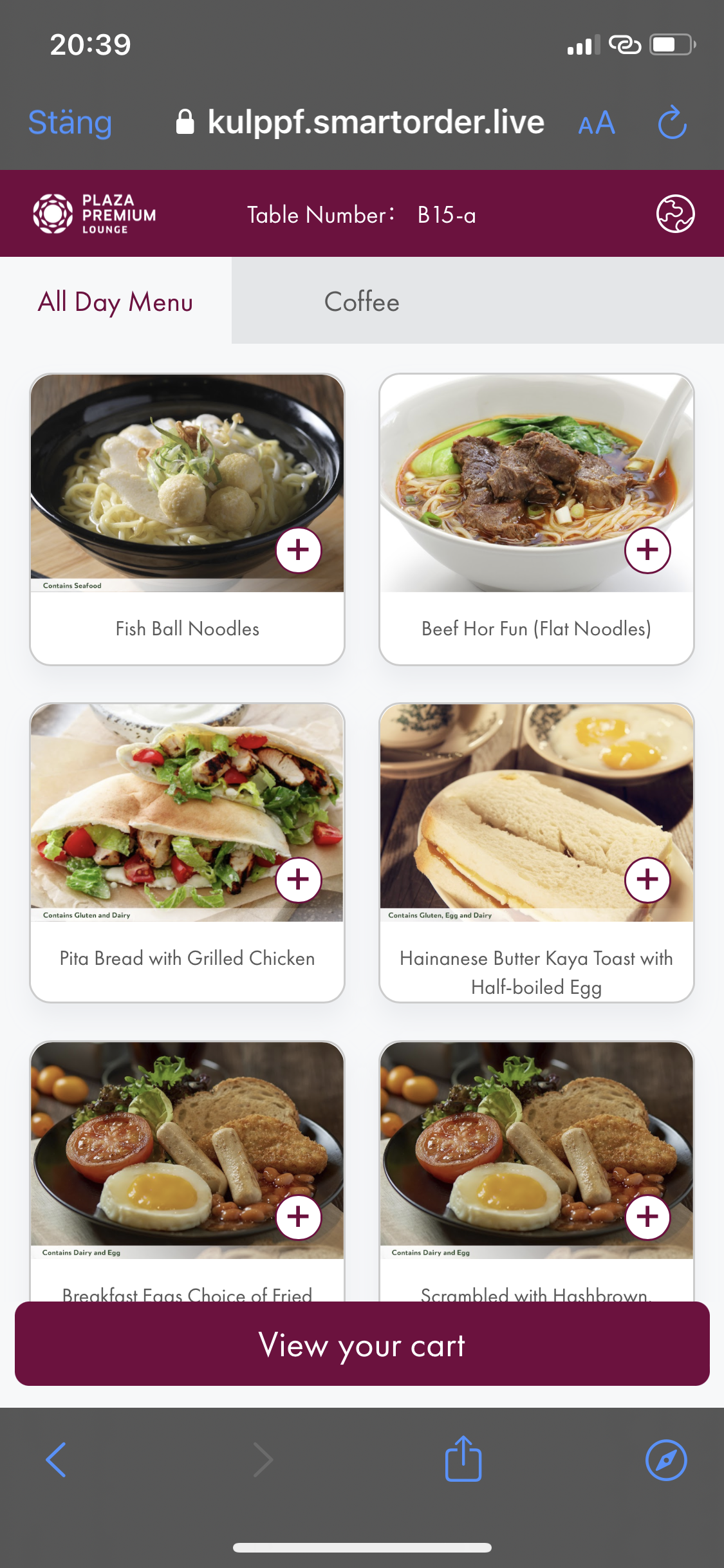Screen dimensions: 724x1568
Task: Open the page in Safari
Action: click(666, 1460)
